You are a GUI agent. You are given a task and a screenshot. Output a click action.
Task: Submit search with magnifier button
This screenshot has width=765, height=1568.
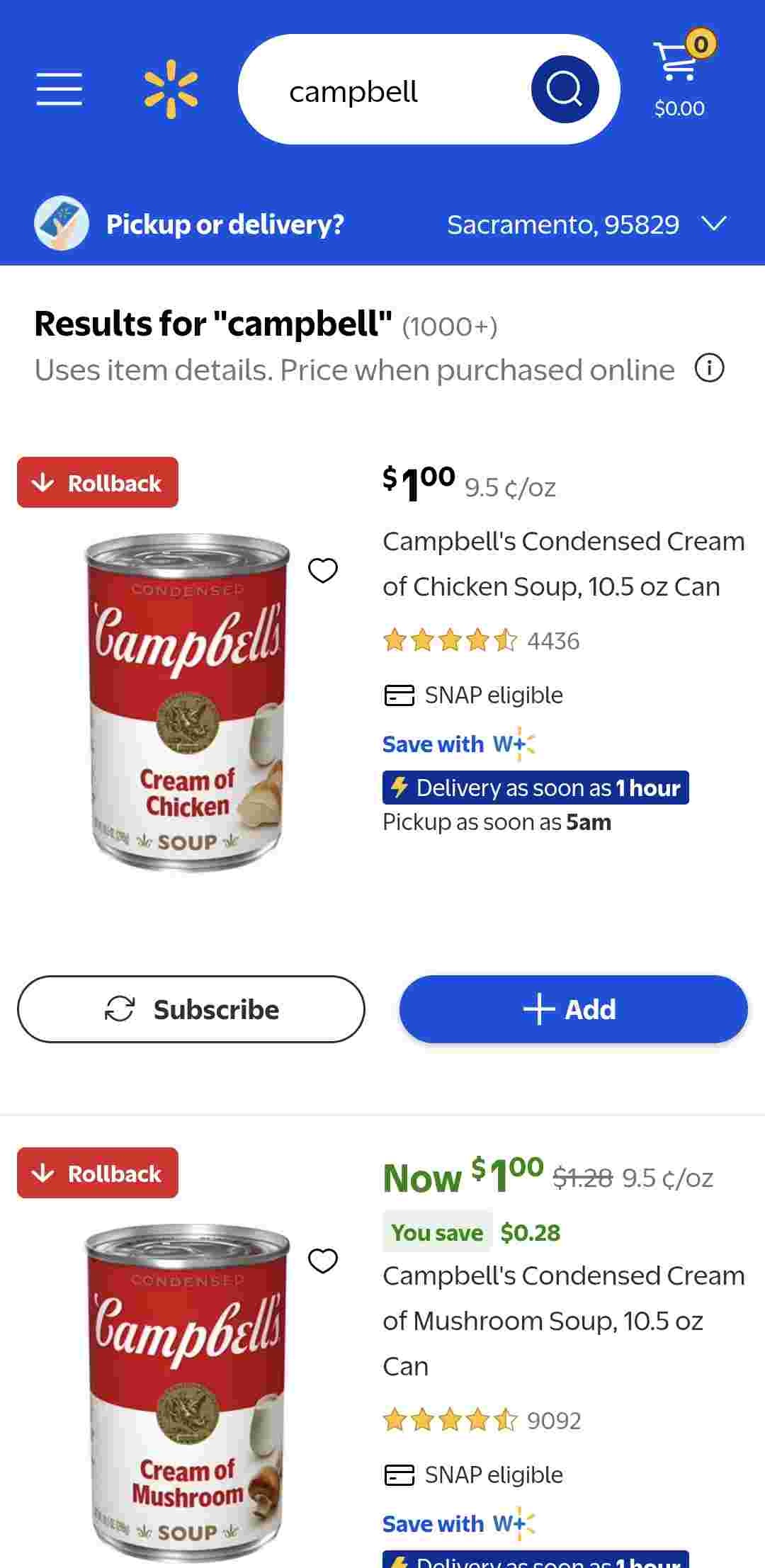click(x=565, y=89)
